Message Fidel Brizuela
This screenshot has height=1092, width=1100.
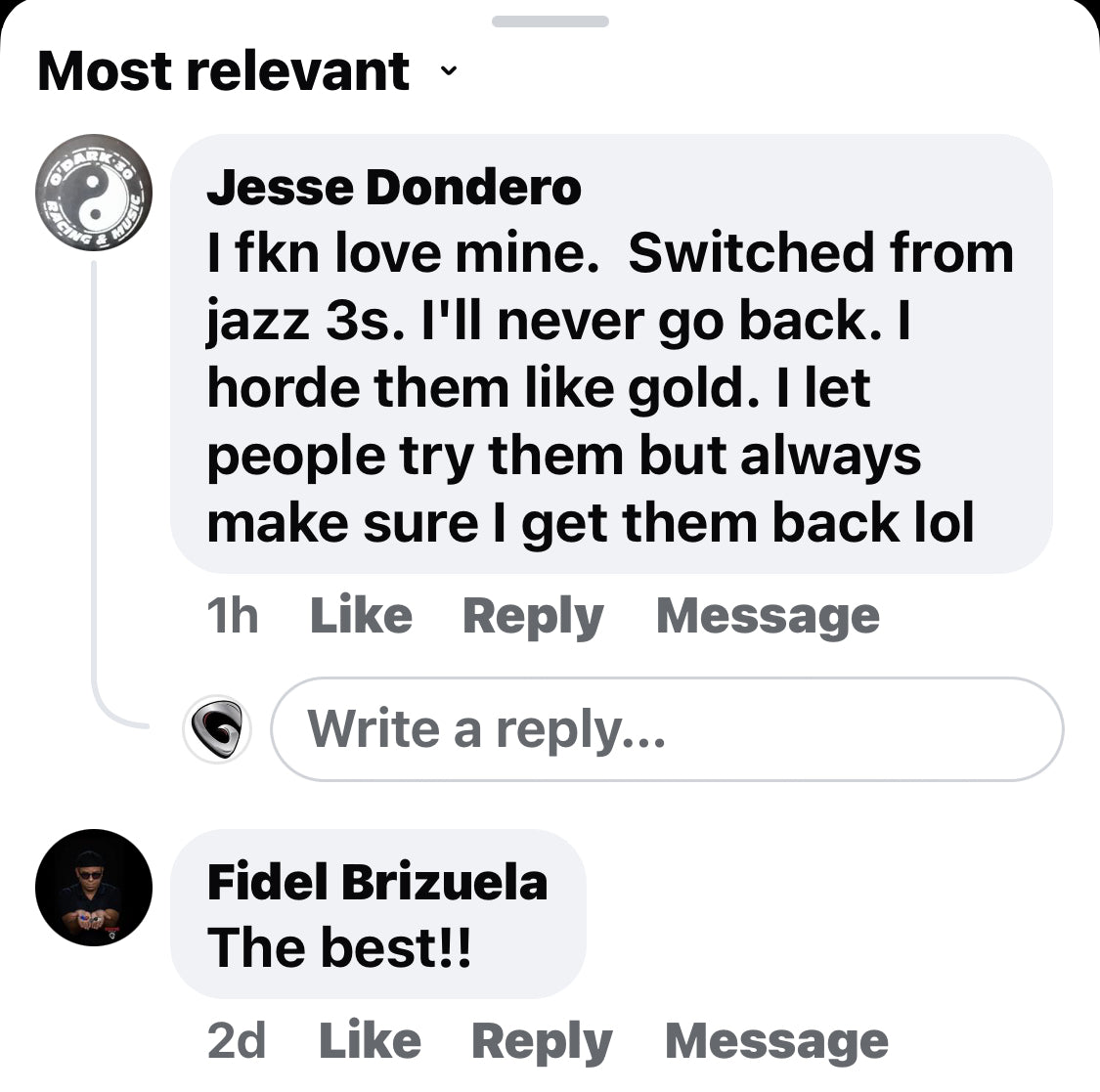click(776, 1040)
